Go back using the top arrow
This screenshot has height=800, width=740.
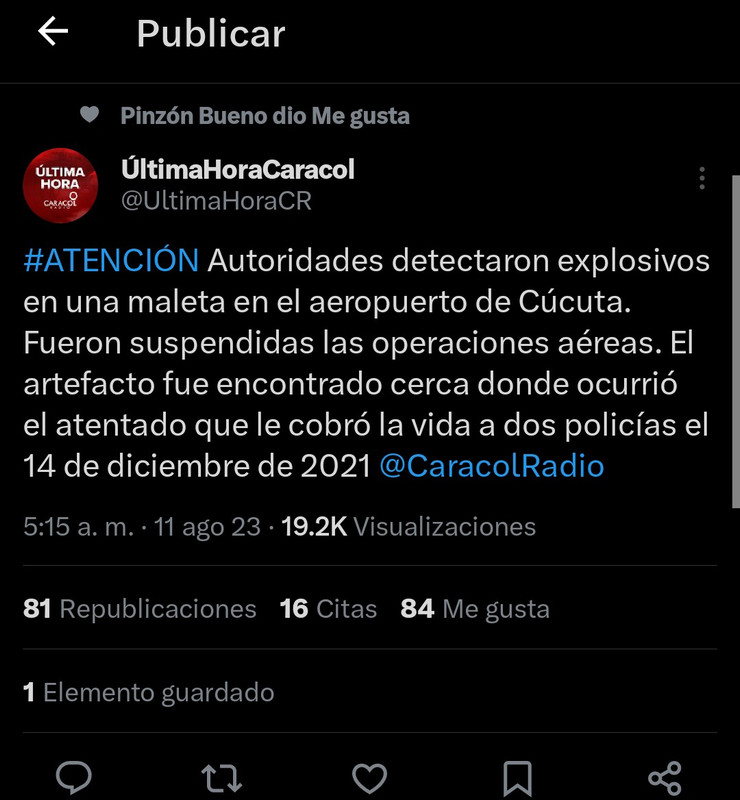53,33
